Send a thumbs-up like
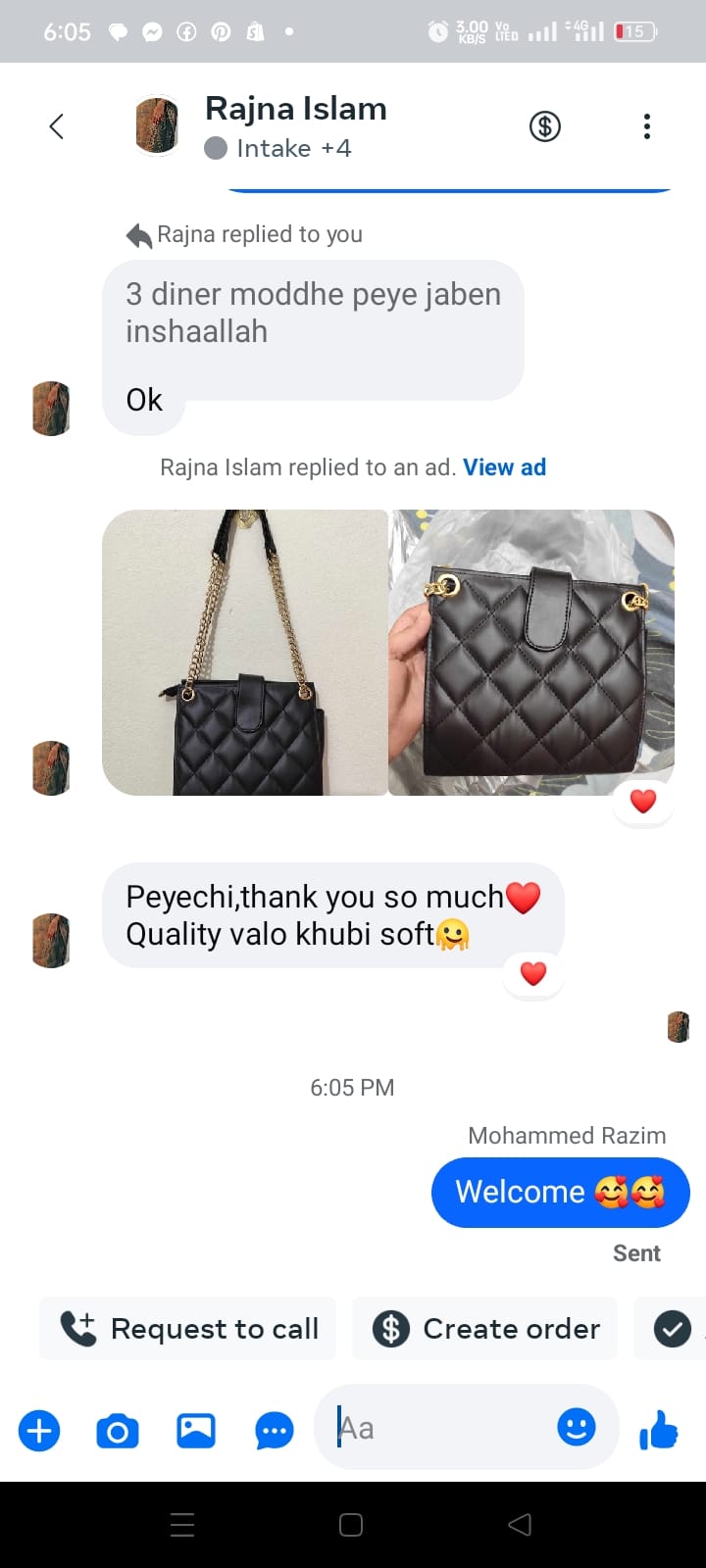706x1568 pixels. coord(659,1431)
